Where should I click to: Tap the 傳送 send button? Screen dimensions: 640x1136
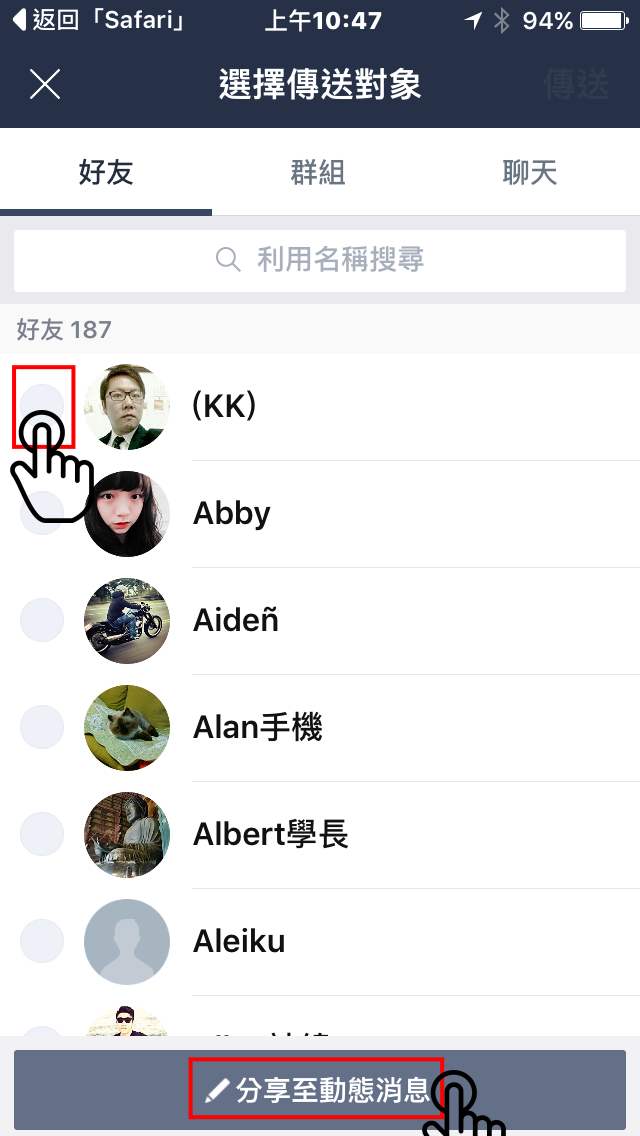coord(576,85)
